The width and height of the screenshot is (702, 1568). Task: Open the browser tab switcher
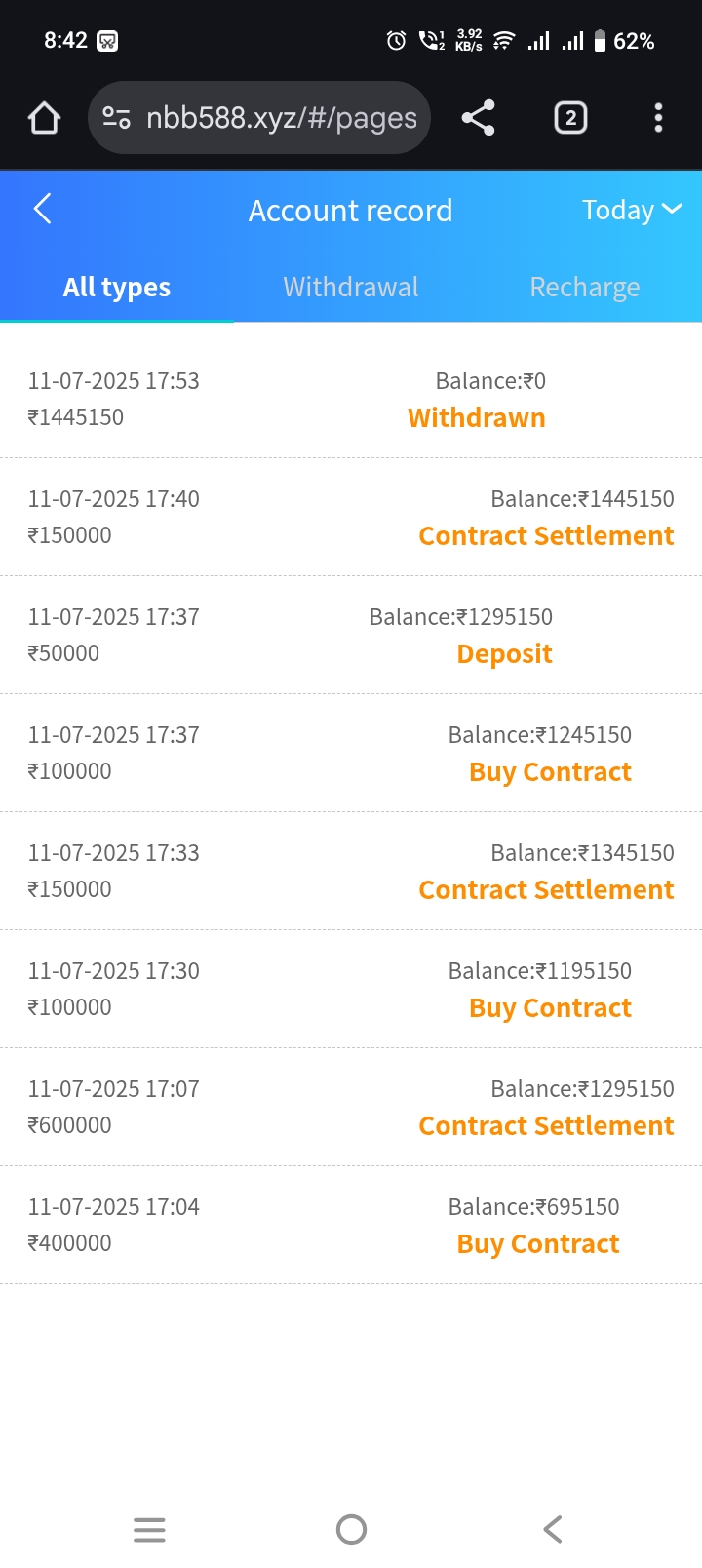tap(570, 118)
